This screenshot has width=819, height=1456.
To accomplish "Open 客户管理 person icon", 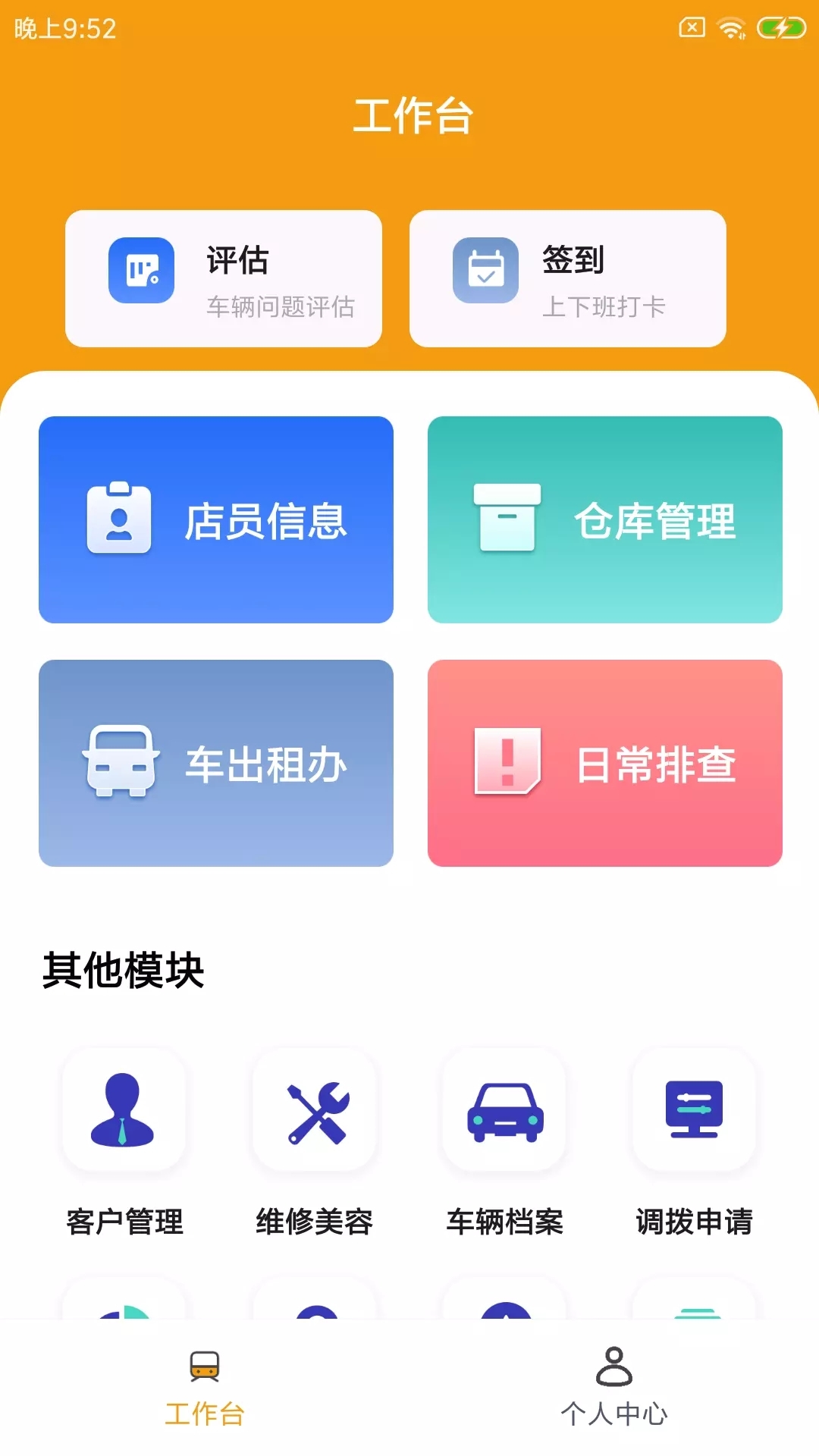I will 124,1112.
